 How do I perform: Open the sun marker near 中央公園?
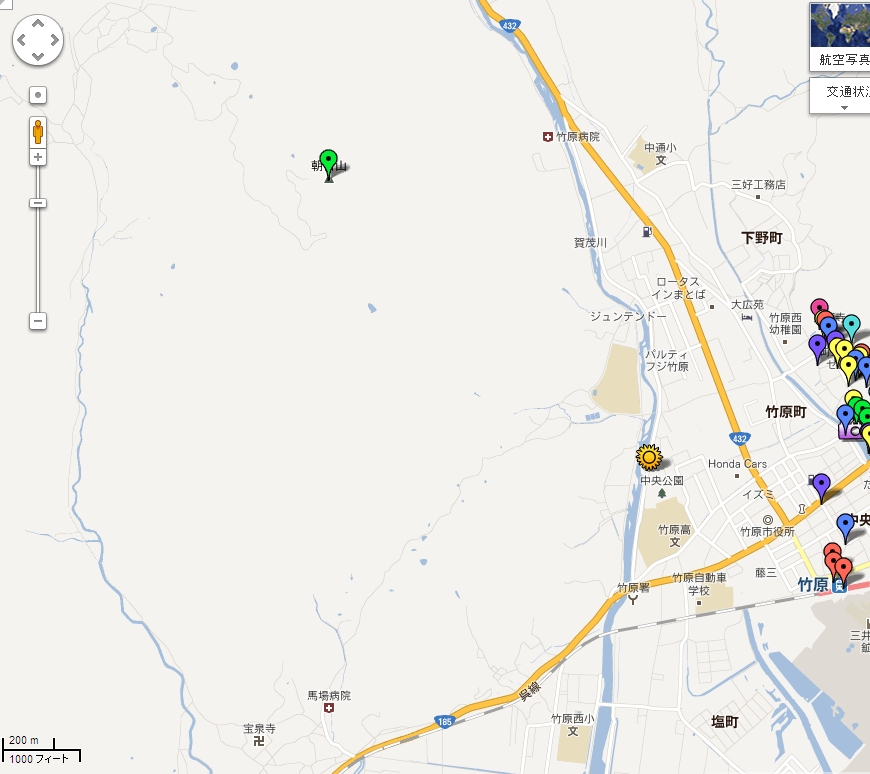(649, 458)
